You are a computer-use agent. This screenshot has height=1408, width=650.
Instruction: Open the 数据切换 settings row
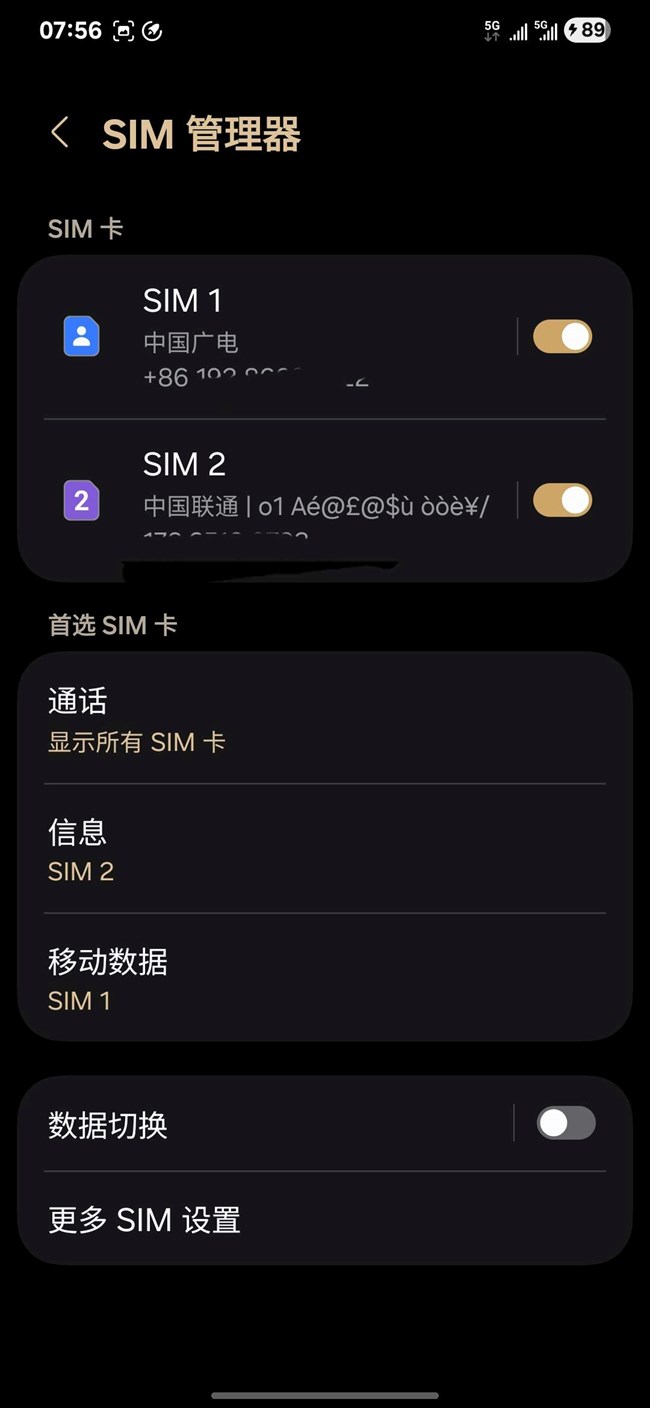[260, 1125]
